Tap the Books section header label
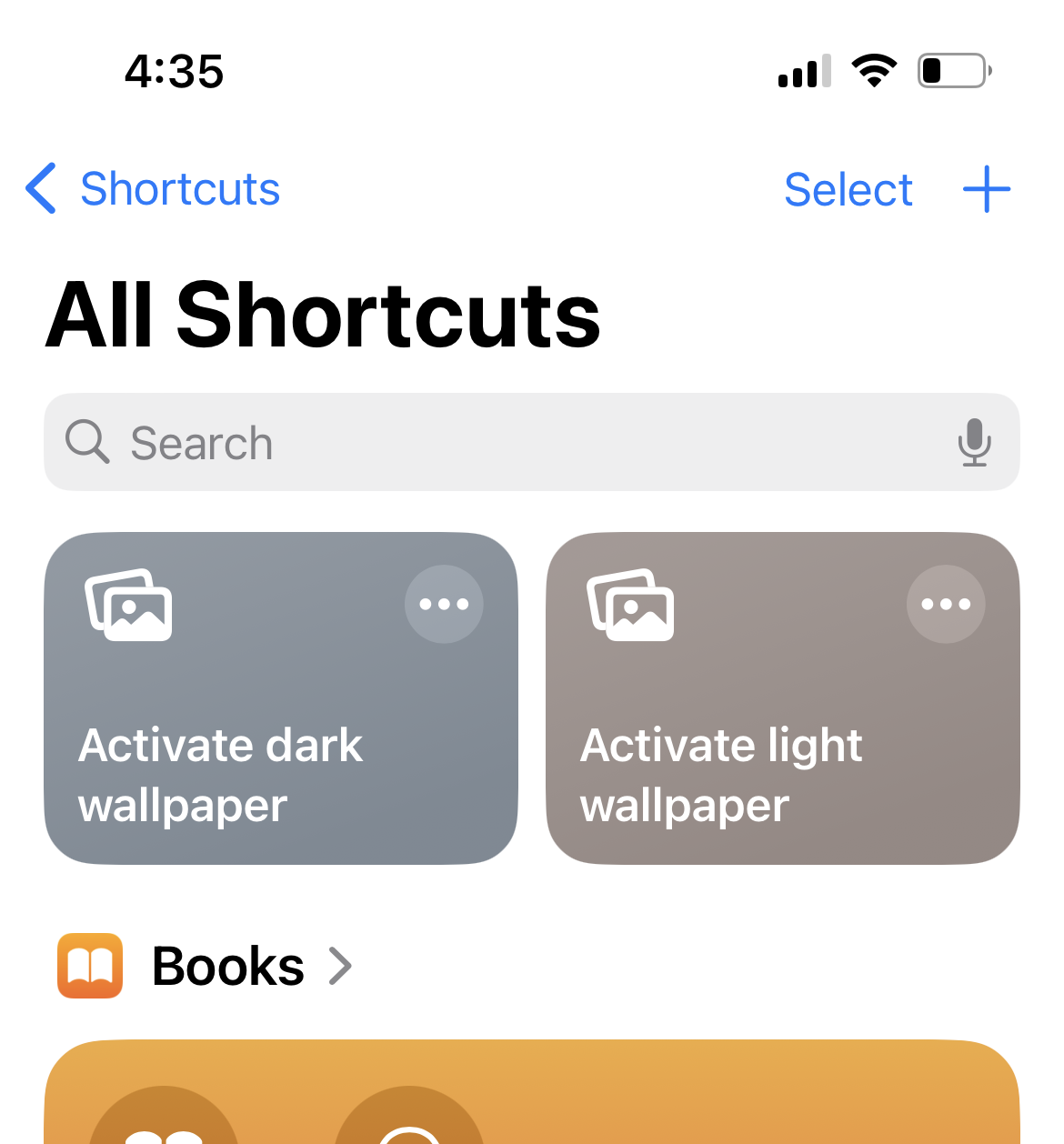Image resolution: width=1064 pixels, height=1144 pixels. [x=227, y=966]
